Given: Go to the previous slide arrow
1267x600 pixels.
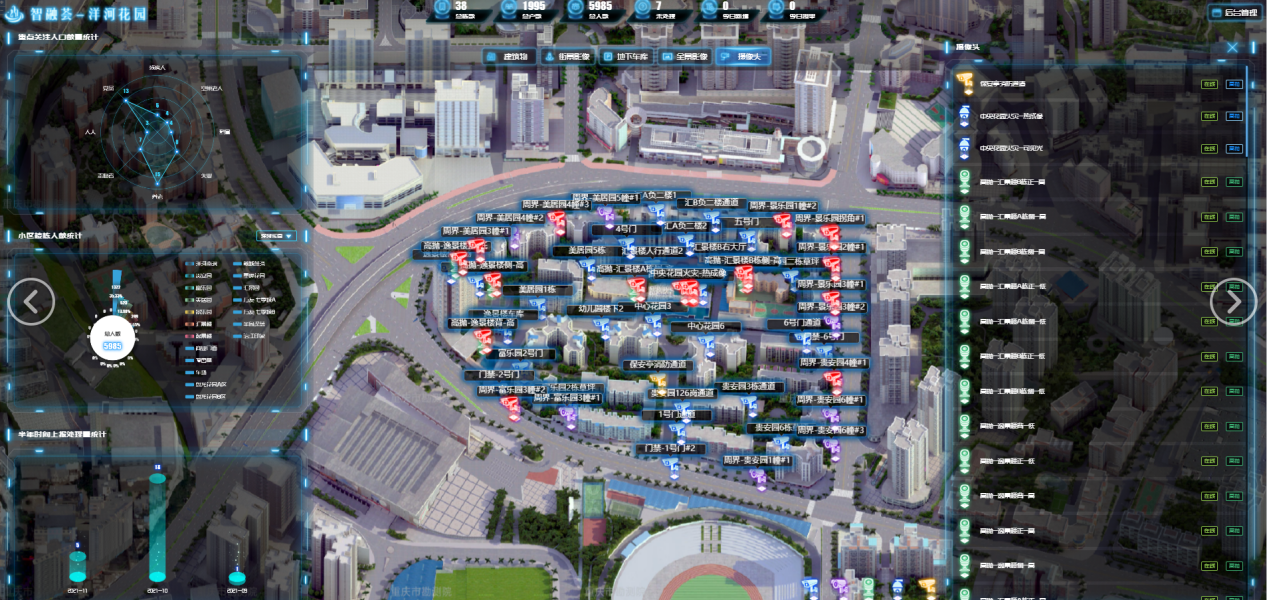Looking at the screenshot, I should pos(31,301).
